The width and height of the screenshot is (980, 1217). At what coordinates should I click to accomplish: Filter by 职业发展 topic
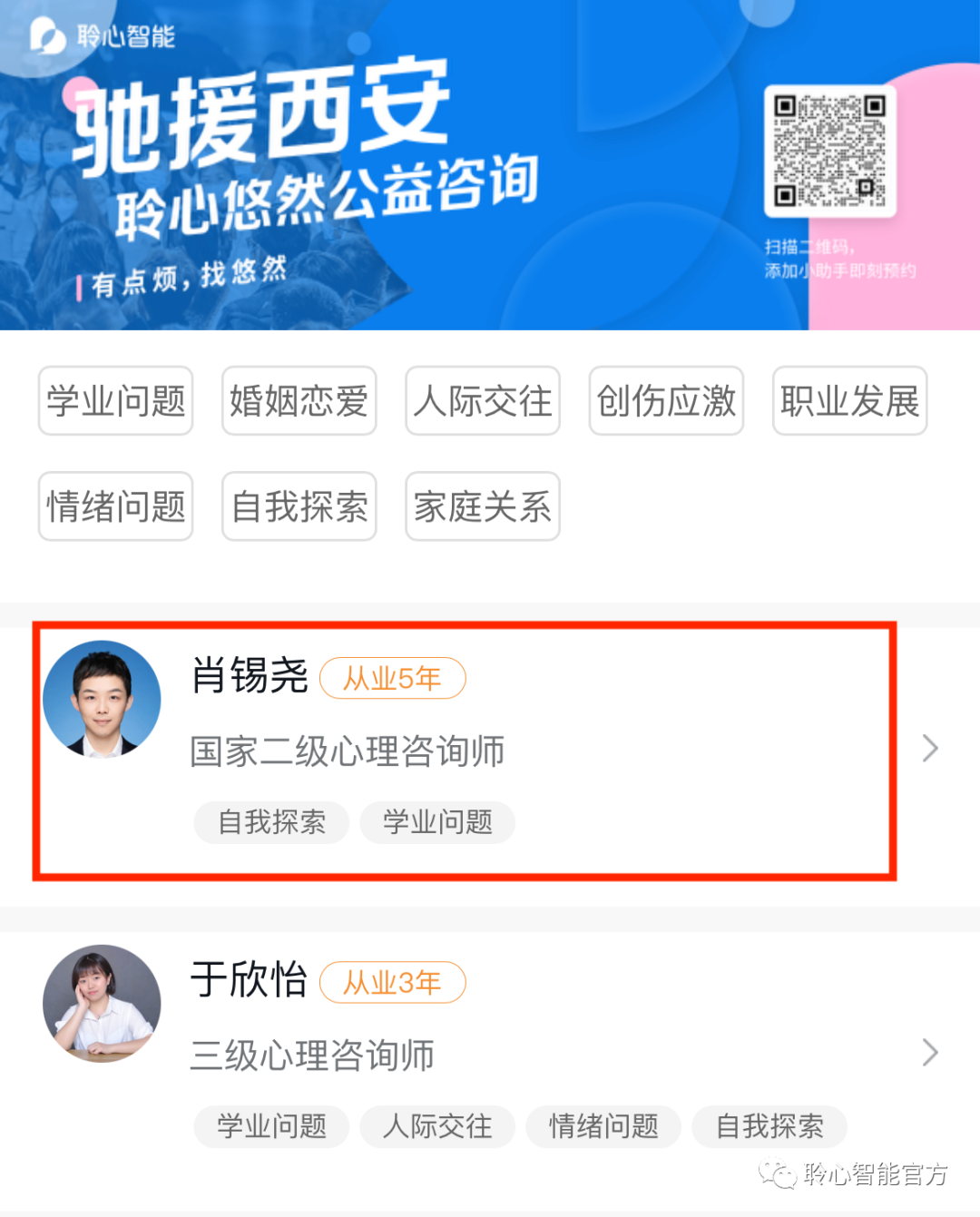tap(849, 400)
